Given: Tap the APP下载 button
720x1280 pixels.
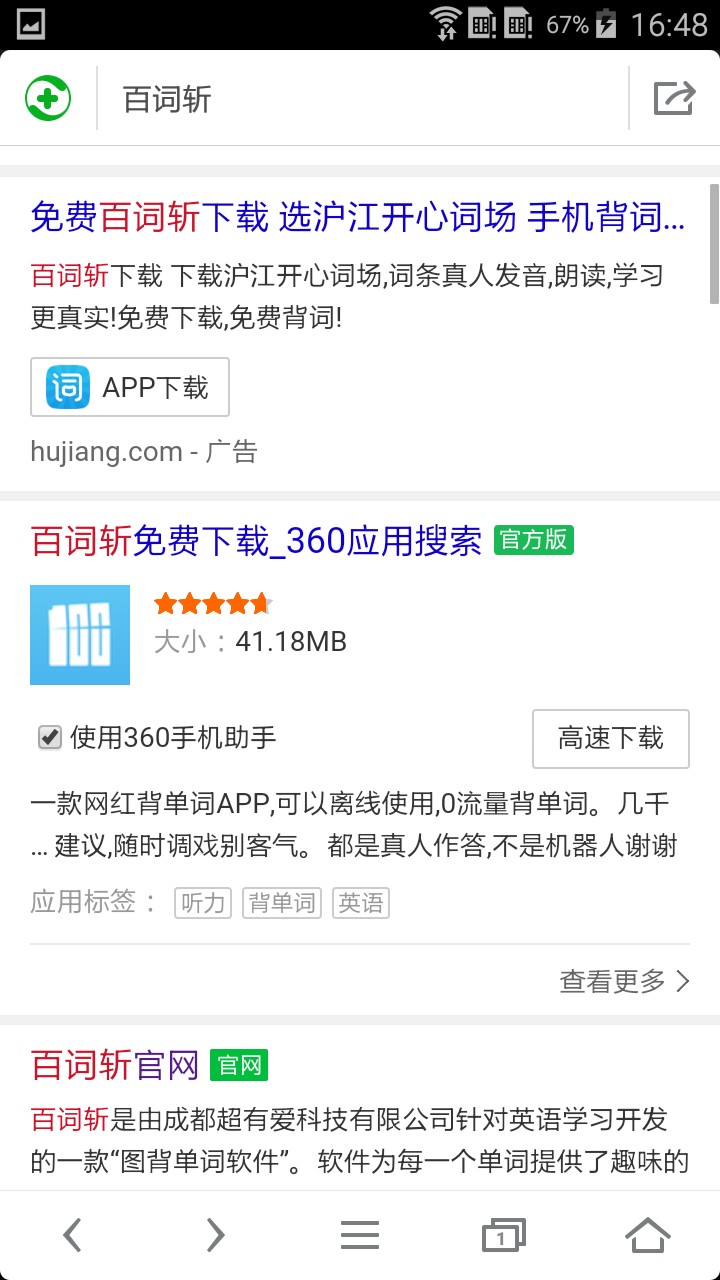Looking at the screenshot, I should (x=129, y=385).
